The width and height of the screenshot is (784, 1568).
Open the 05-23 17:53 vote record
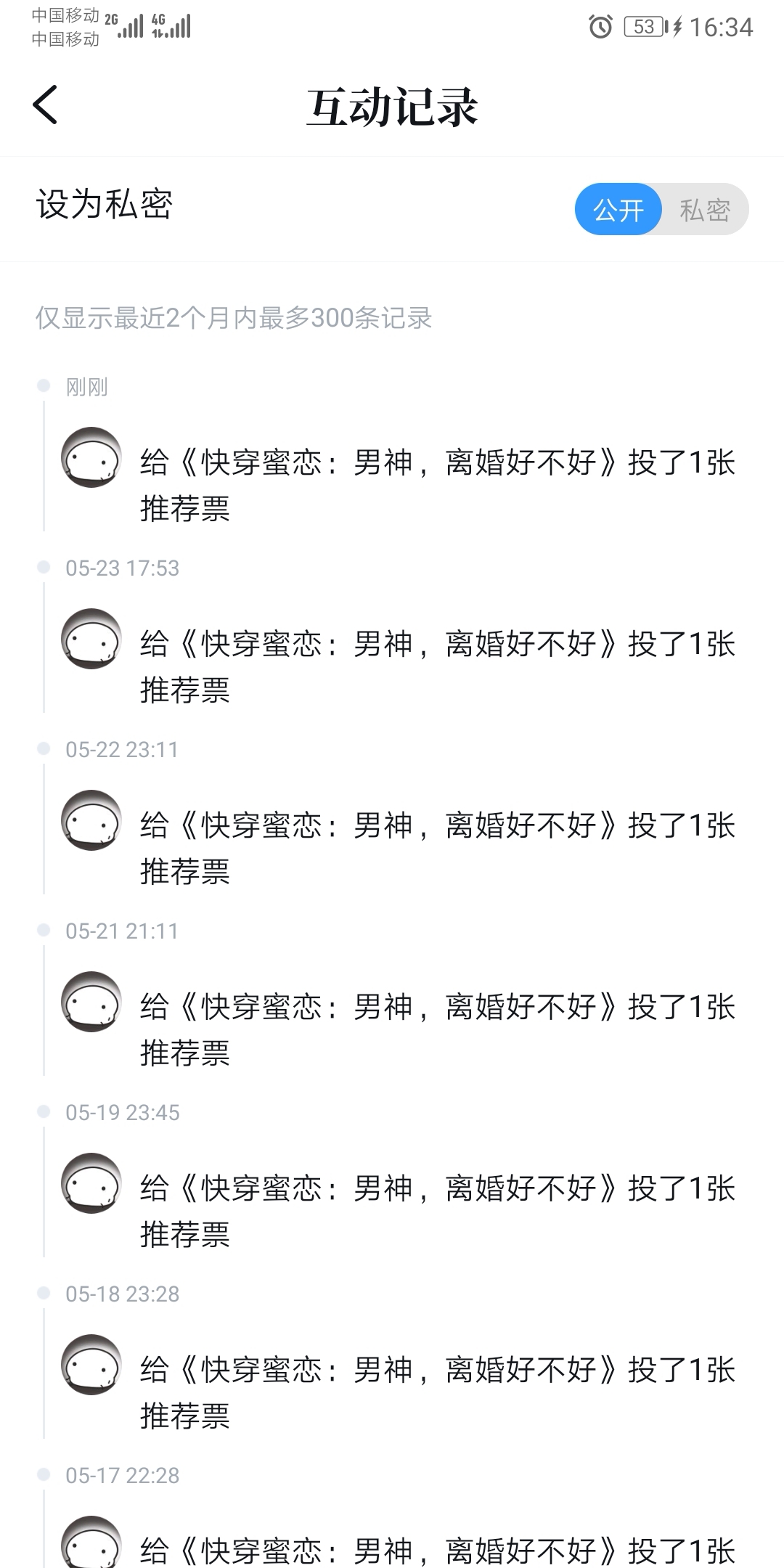(x=437, y=666)
